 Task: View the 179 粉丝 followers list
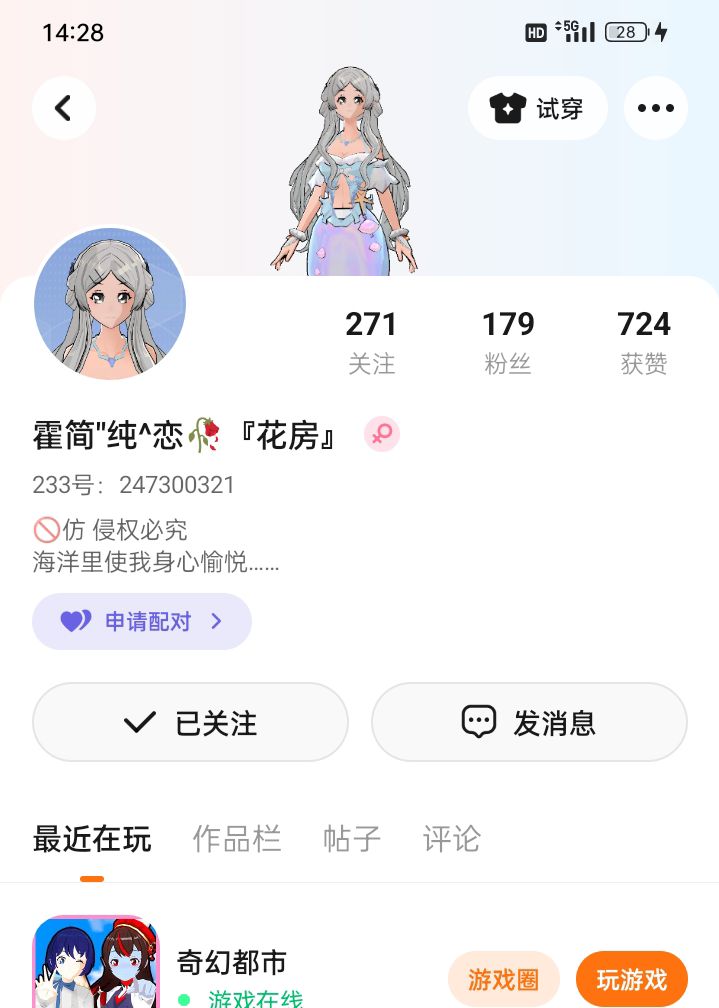point(508,342)
